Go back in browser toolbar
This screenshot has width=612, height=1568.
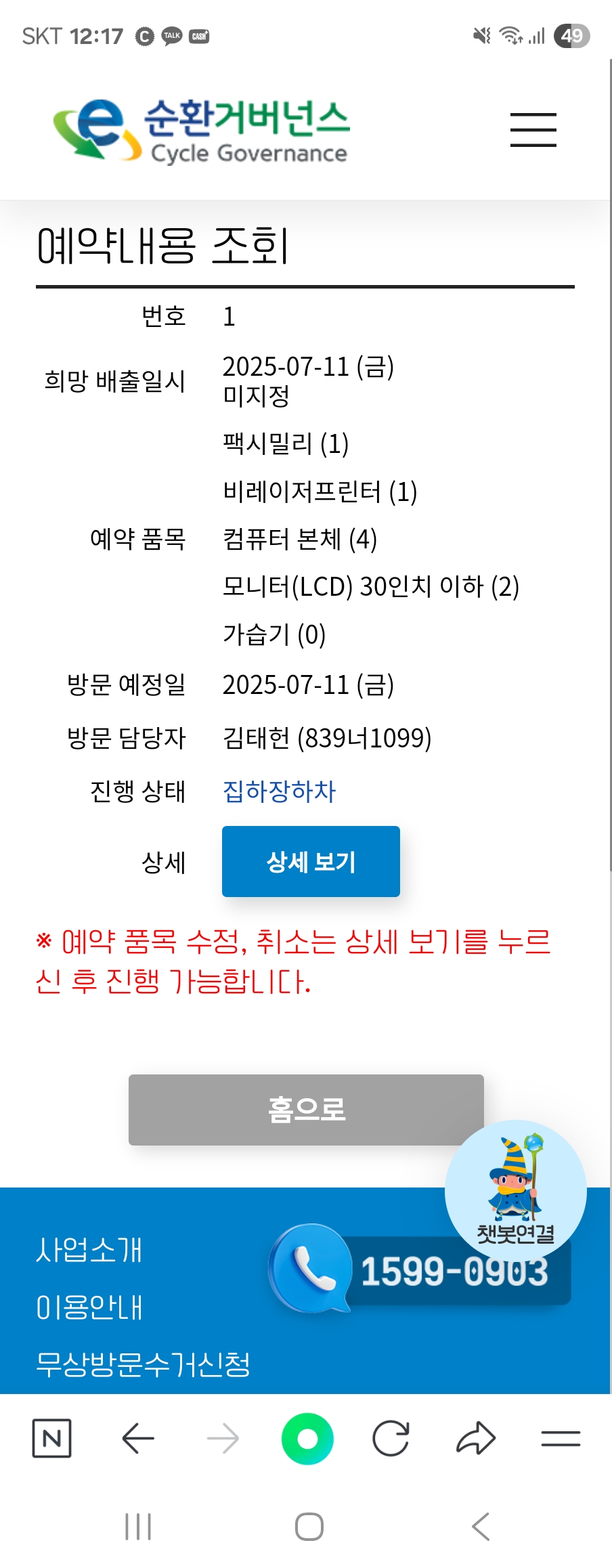click(x=138, y=1438)
